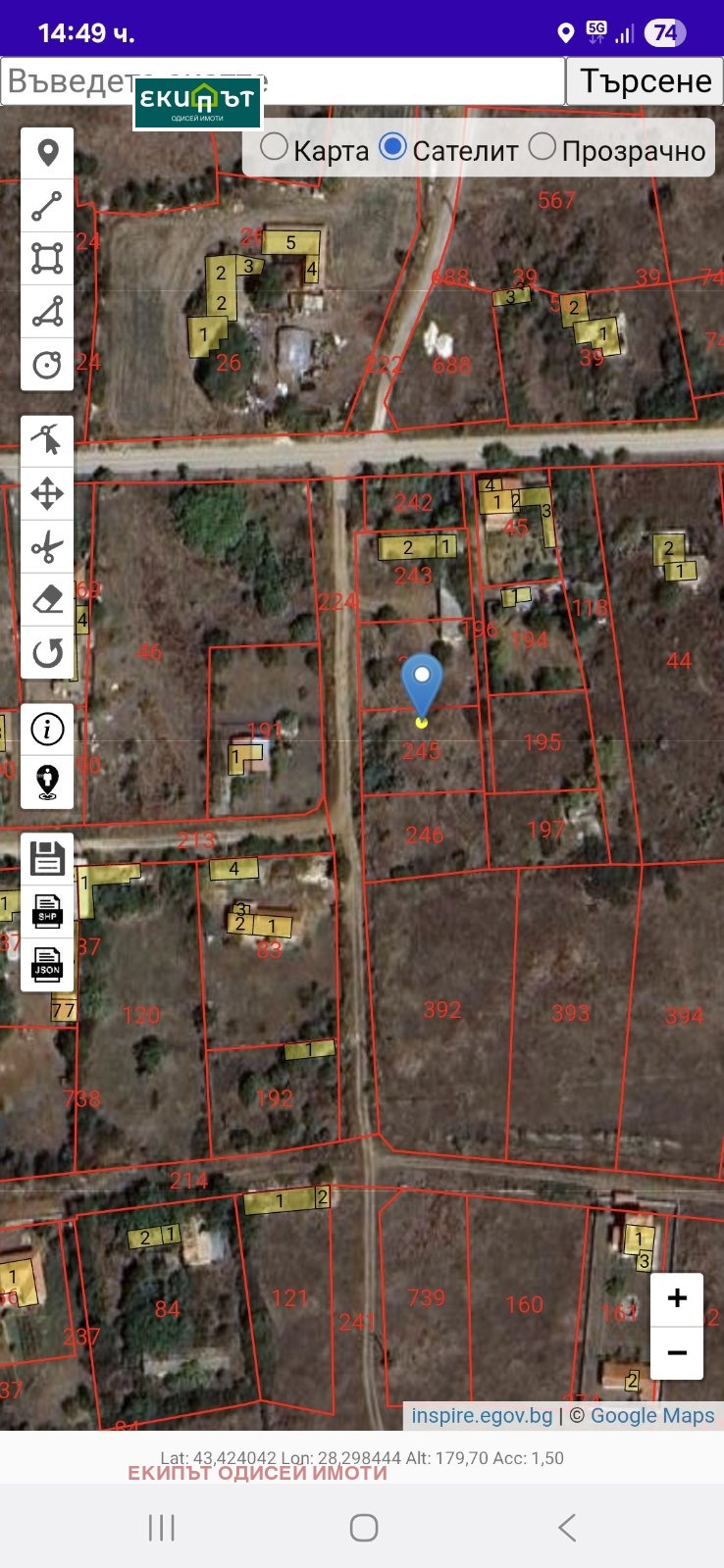The width and height of the screenshot is (724, 1568).
Task: Activate the line drawing tool
Action: [x=47, y=206]
